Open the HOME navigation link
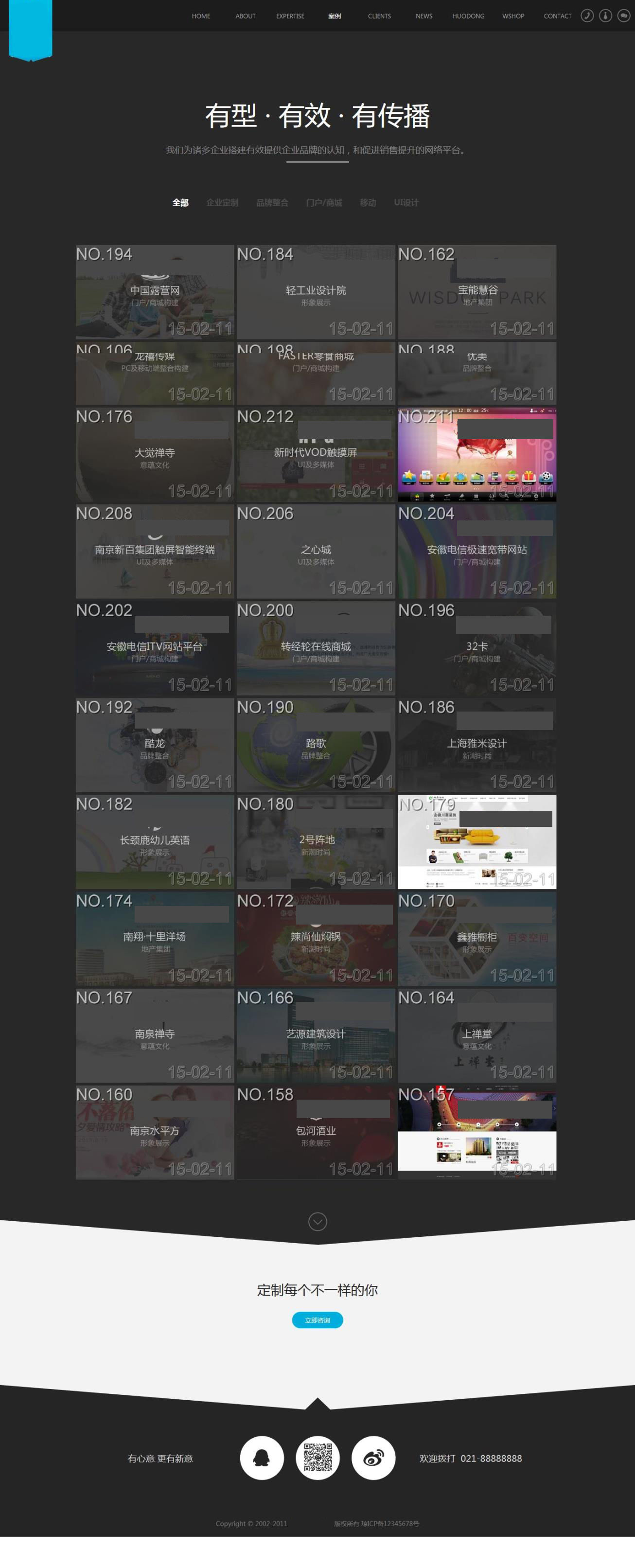 [x=201, y=17]
